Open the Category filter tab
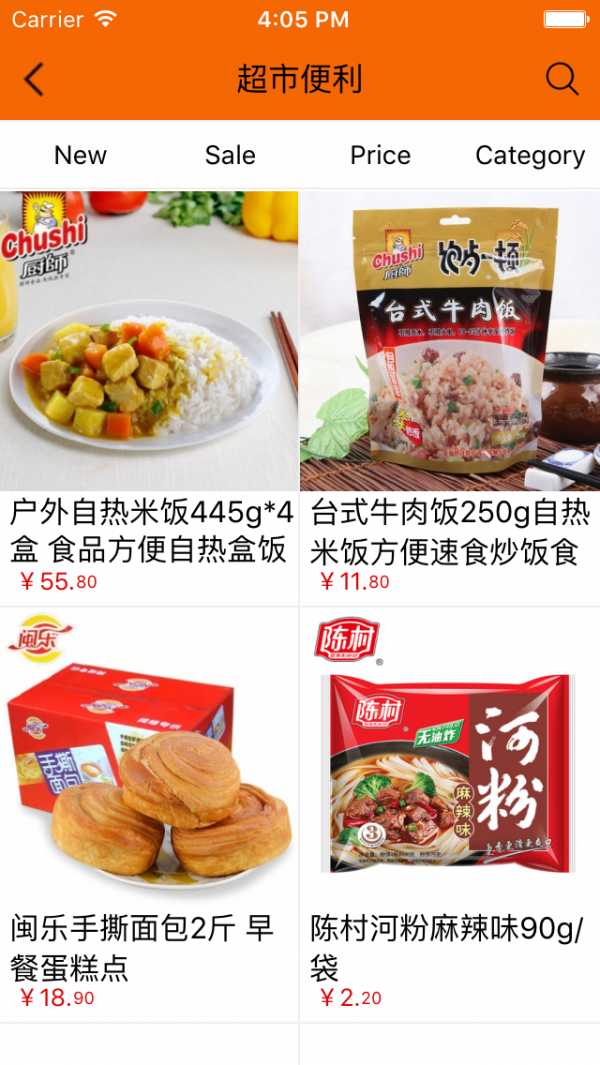Viewport: 600px width, 1065px height. point(530,155)
